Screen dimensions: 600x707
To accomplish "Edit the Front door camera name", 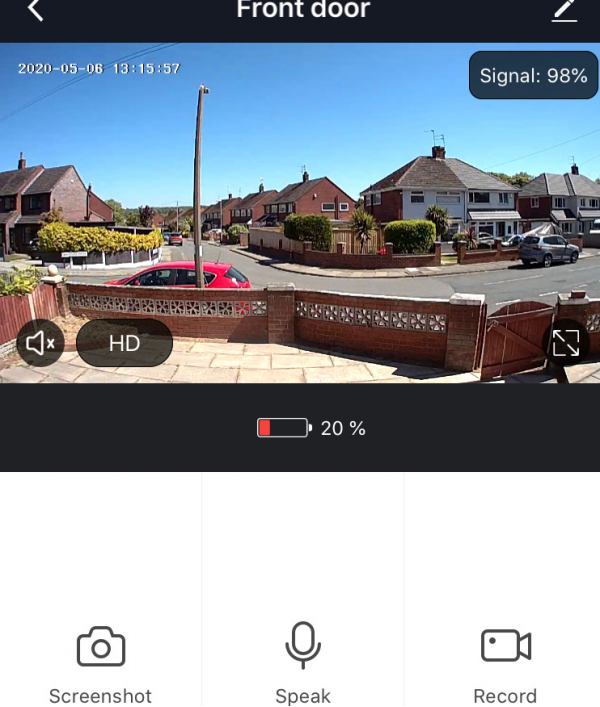I will pyautogui.click(x=564, y=11).
